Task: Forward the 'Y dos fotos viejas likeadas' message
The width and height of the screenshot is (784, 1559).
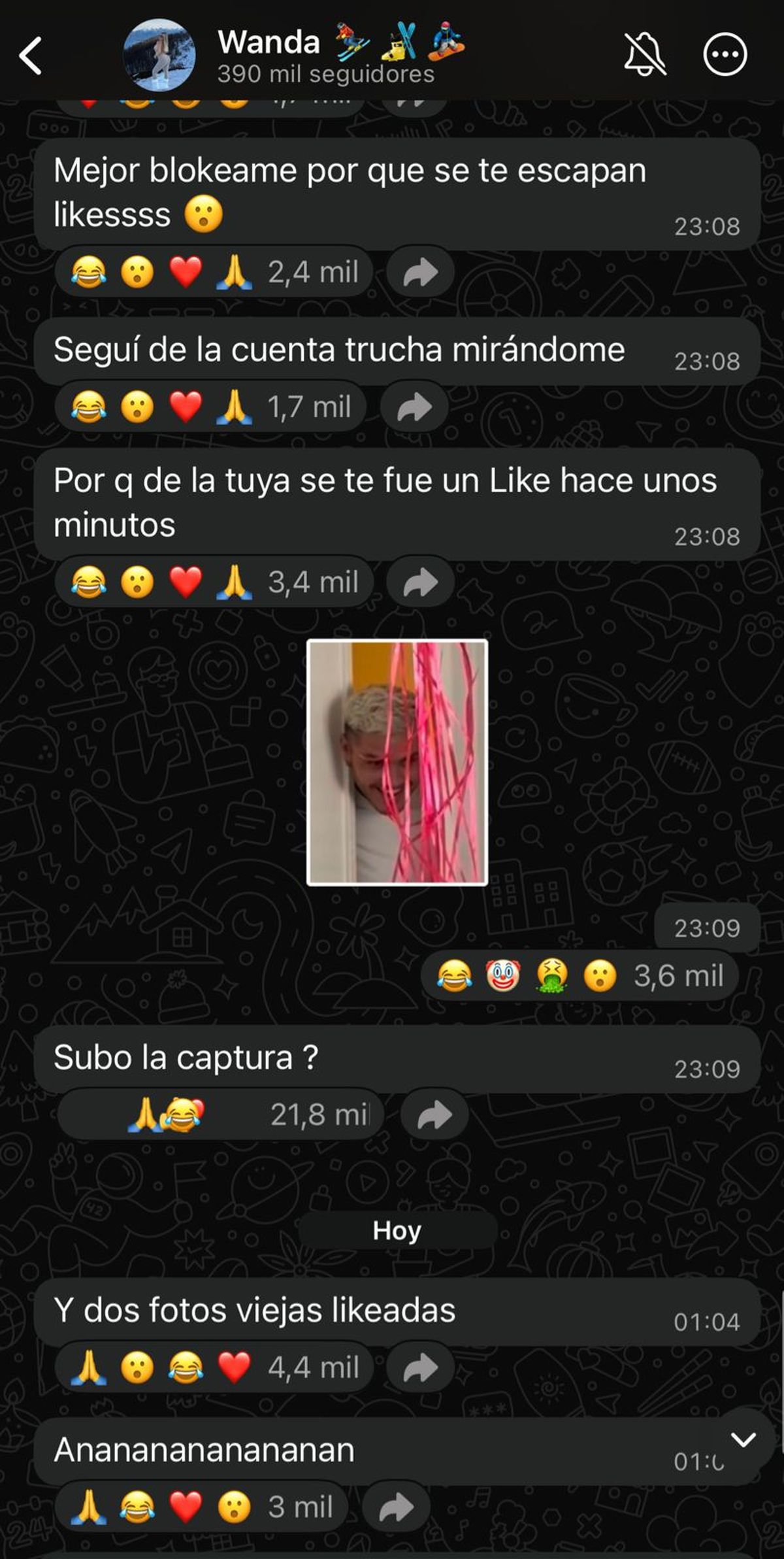Action: tap(420, 1368)
